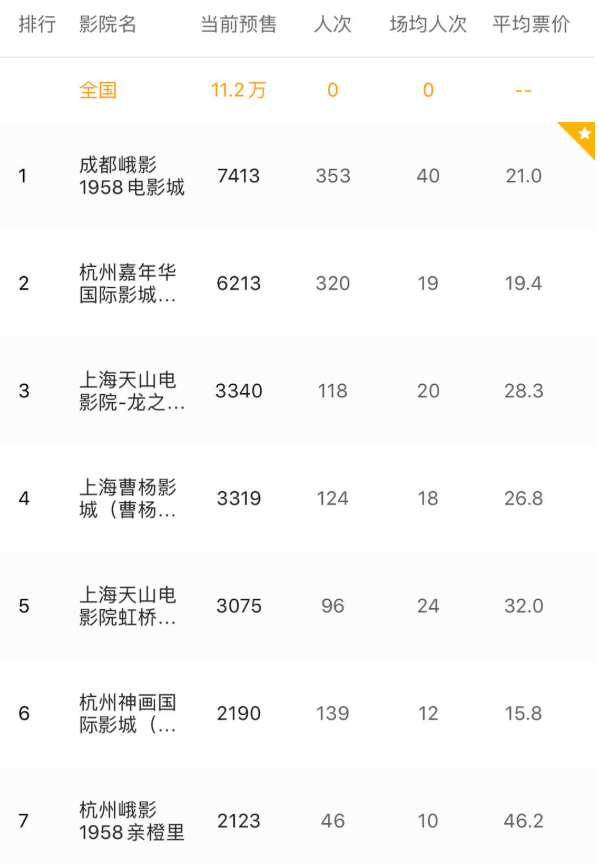Select the 上海天山电影院-龙之 row

tap(132, 391)
